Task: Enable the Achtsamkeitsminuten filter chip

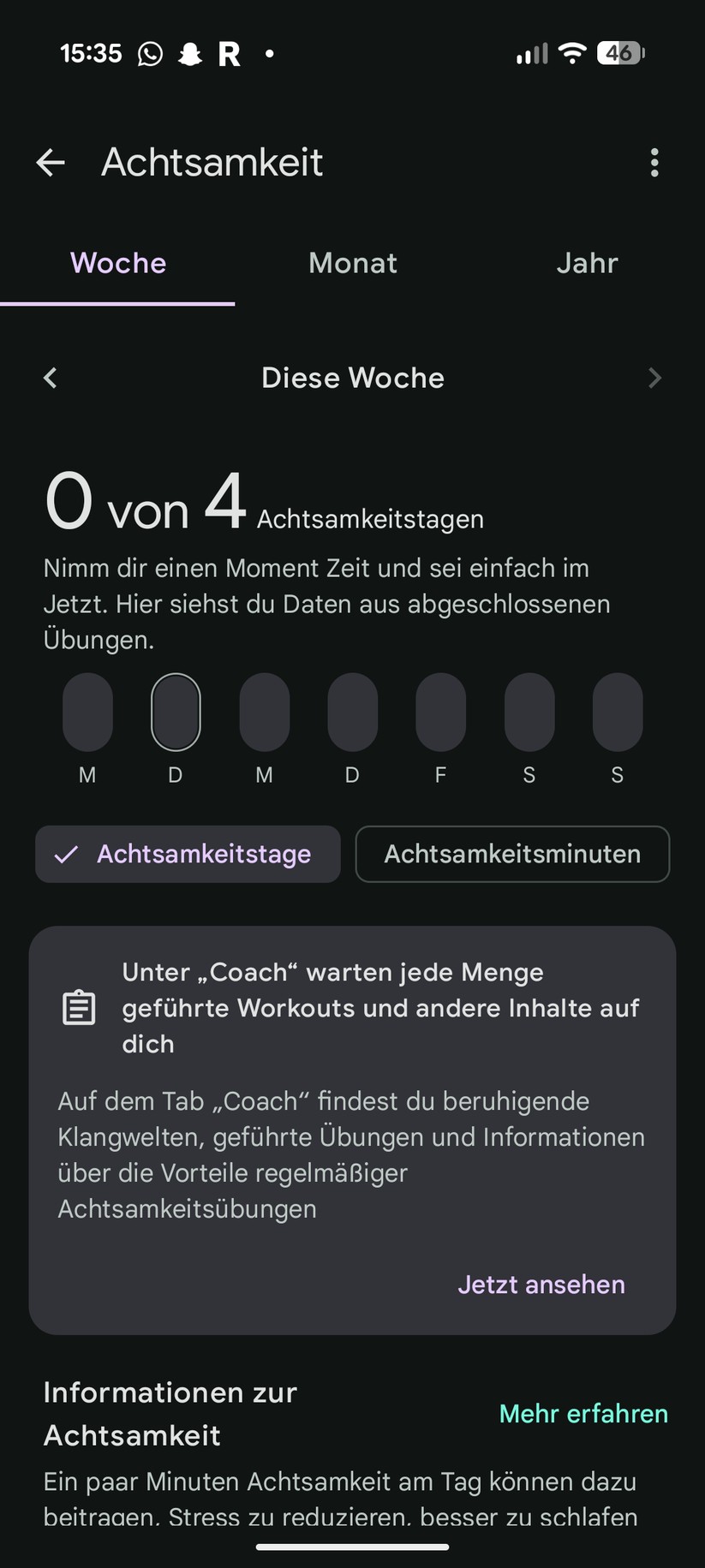Action: point(512,854)
